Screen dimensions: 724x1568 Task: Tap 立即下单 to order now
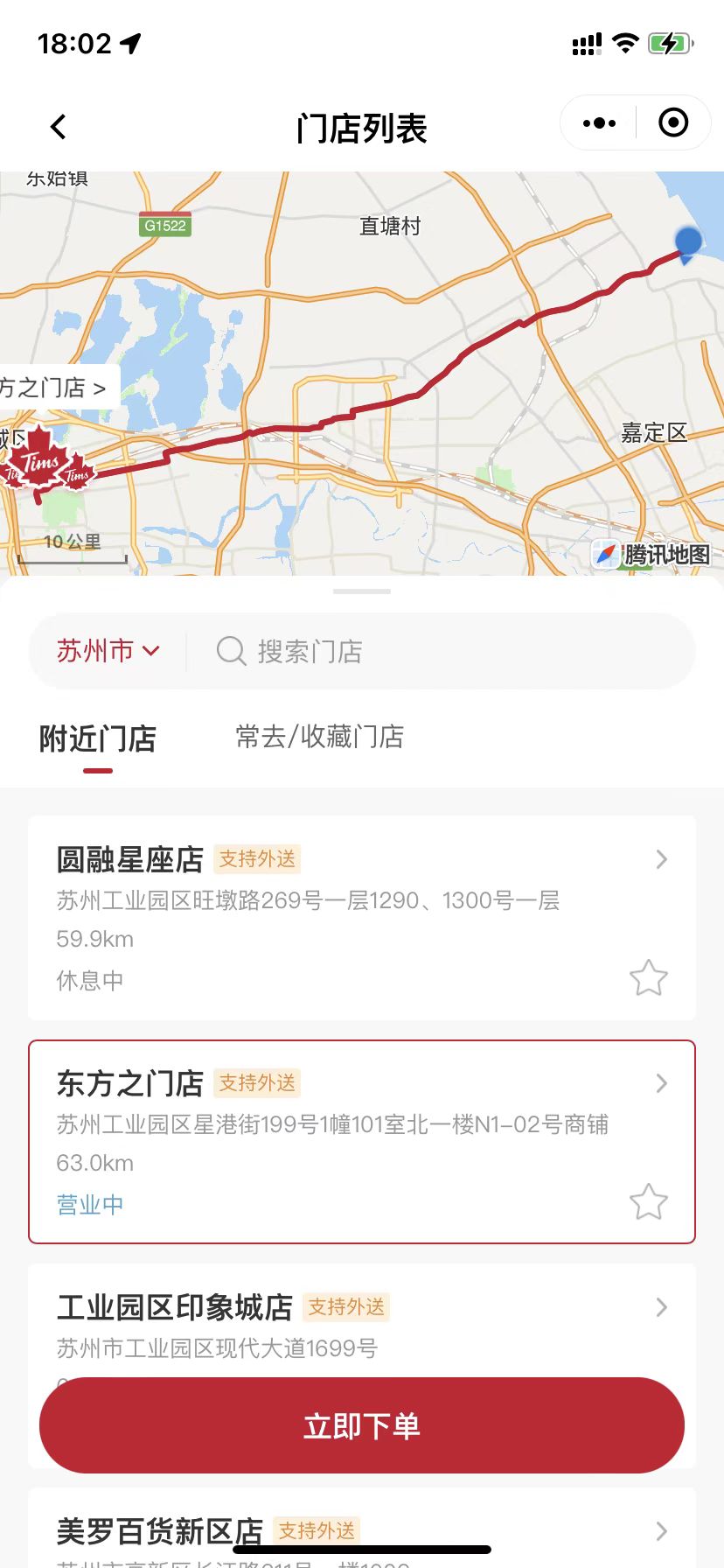pos(362,1425)
